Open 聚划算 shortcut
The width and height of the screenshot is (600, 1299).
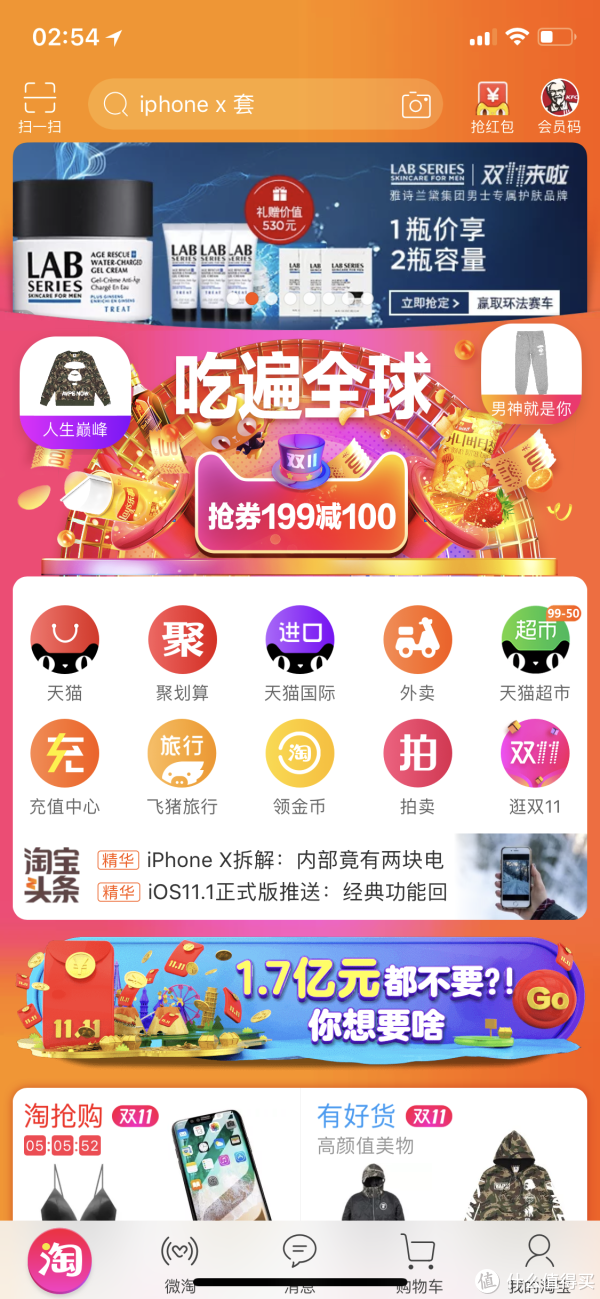point(182,652)
